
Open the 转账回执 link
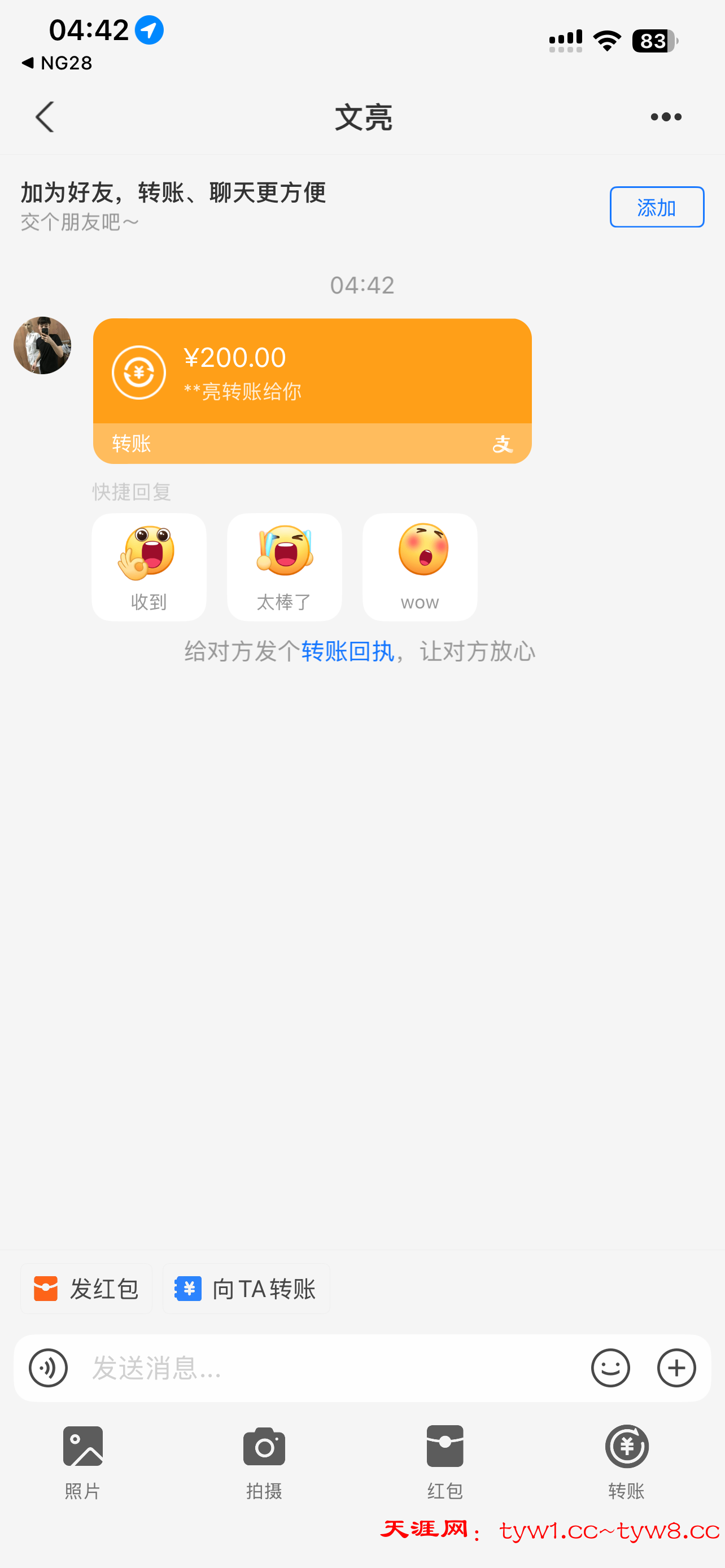point(347,651)
